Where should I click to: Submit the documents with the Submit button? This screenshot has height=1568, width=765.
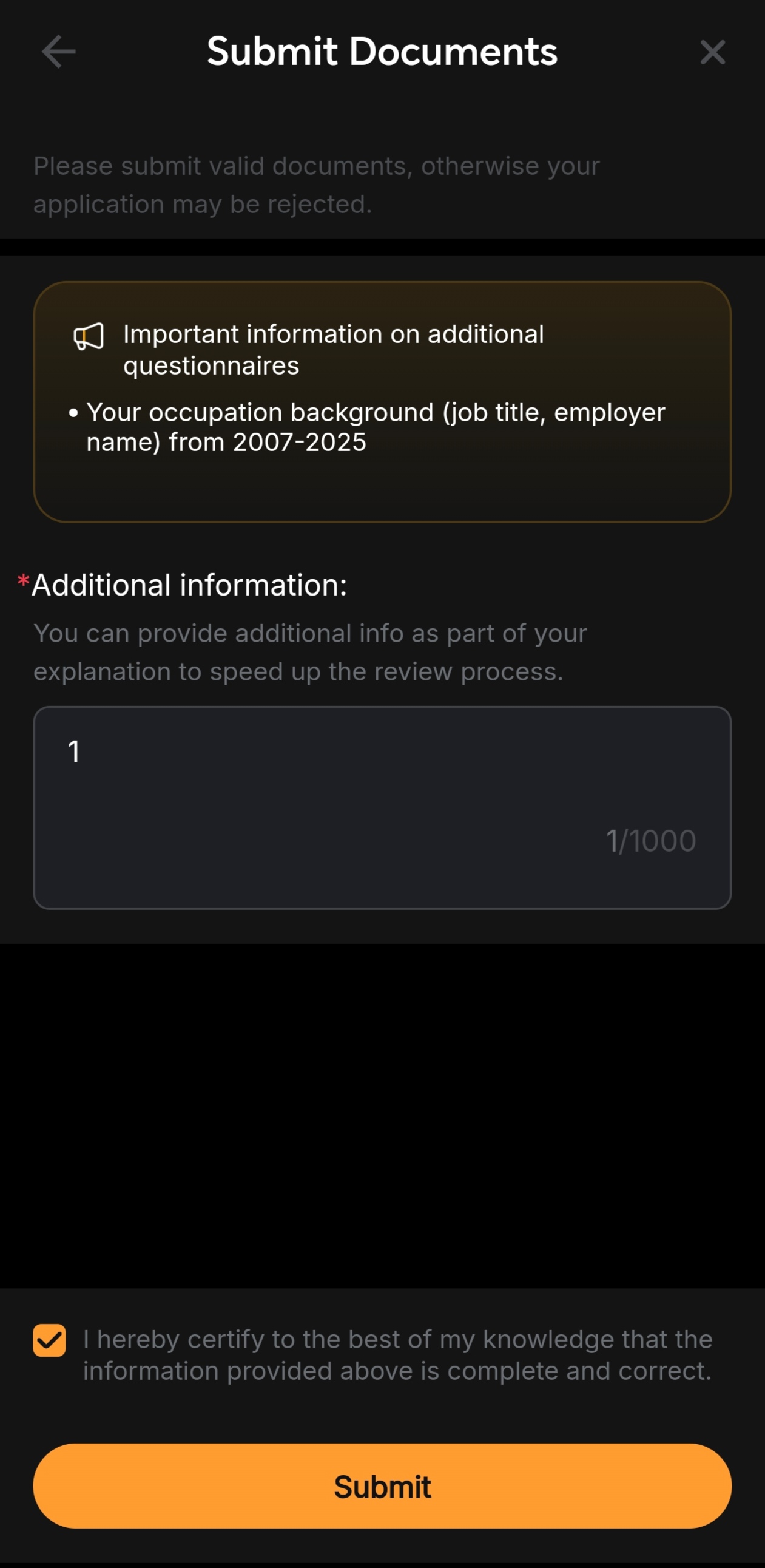coord(382,1486)
